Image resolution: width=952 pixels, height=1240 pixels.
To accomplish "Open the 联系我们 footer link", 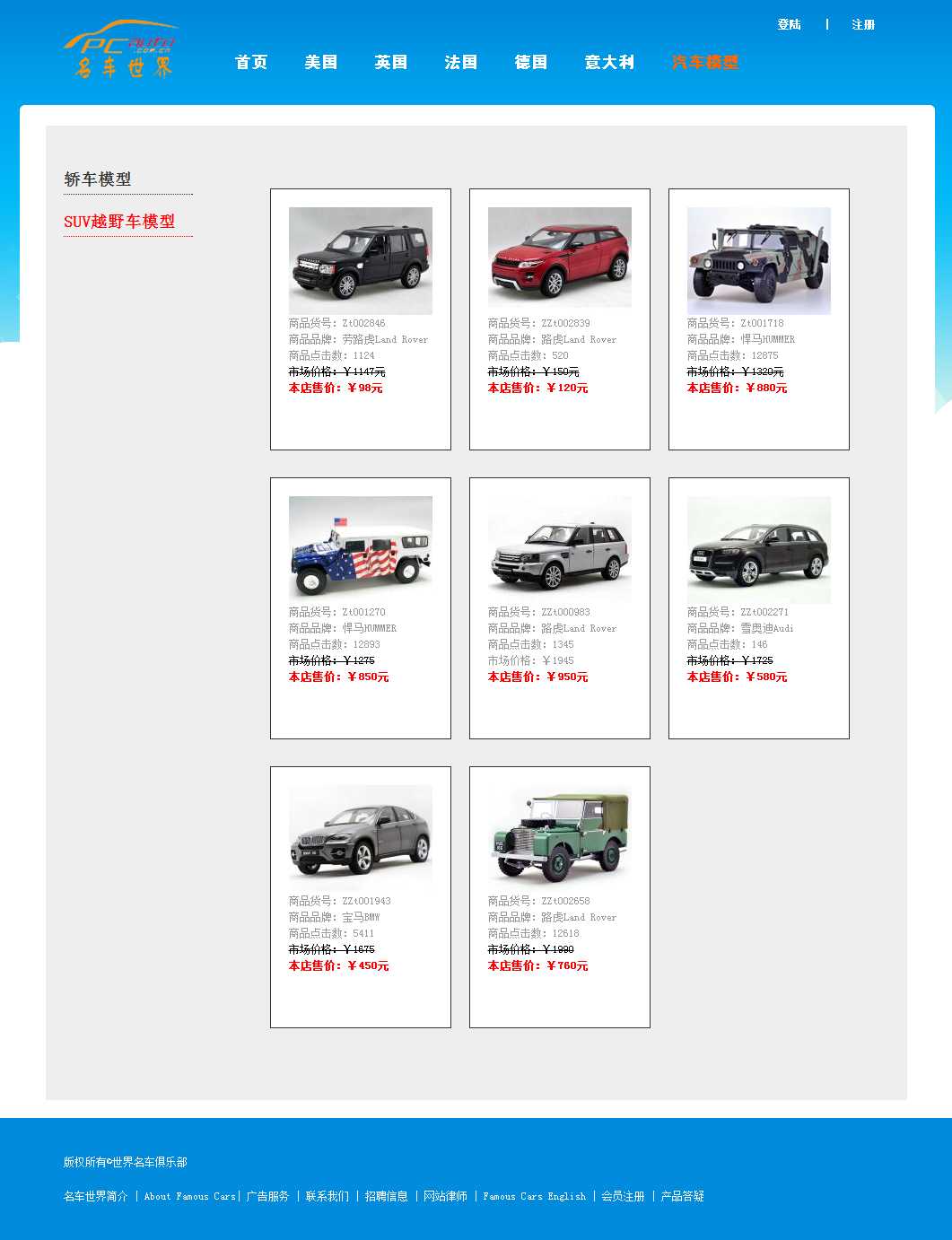I will [x=328, y=1196].
